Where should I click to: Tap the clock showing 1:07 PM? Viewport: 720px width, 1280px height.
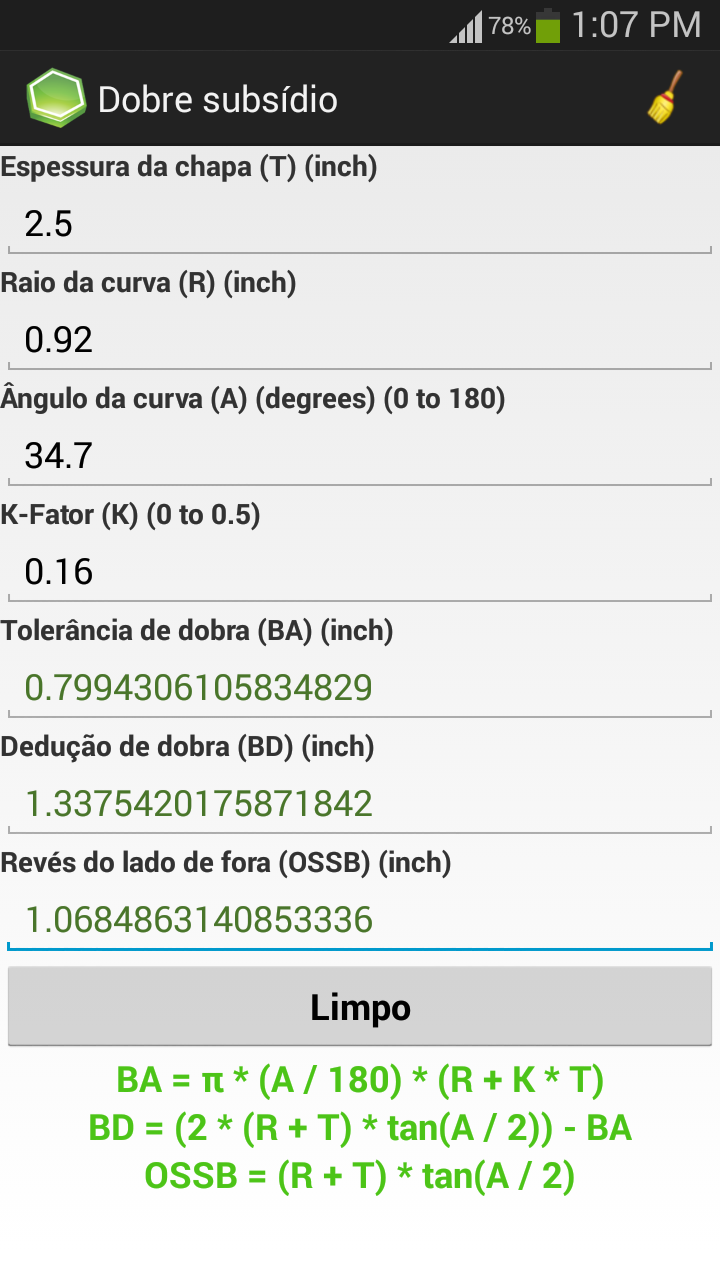tap(637, 25)
